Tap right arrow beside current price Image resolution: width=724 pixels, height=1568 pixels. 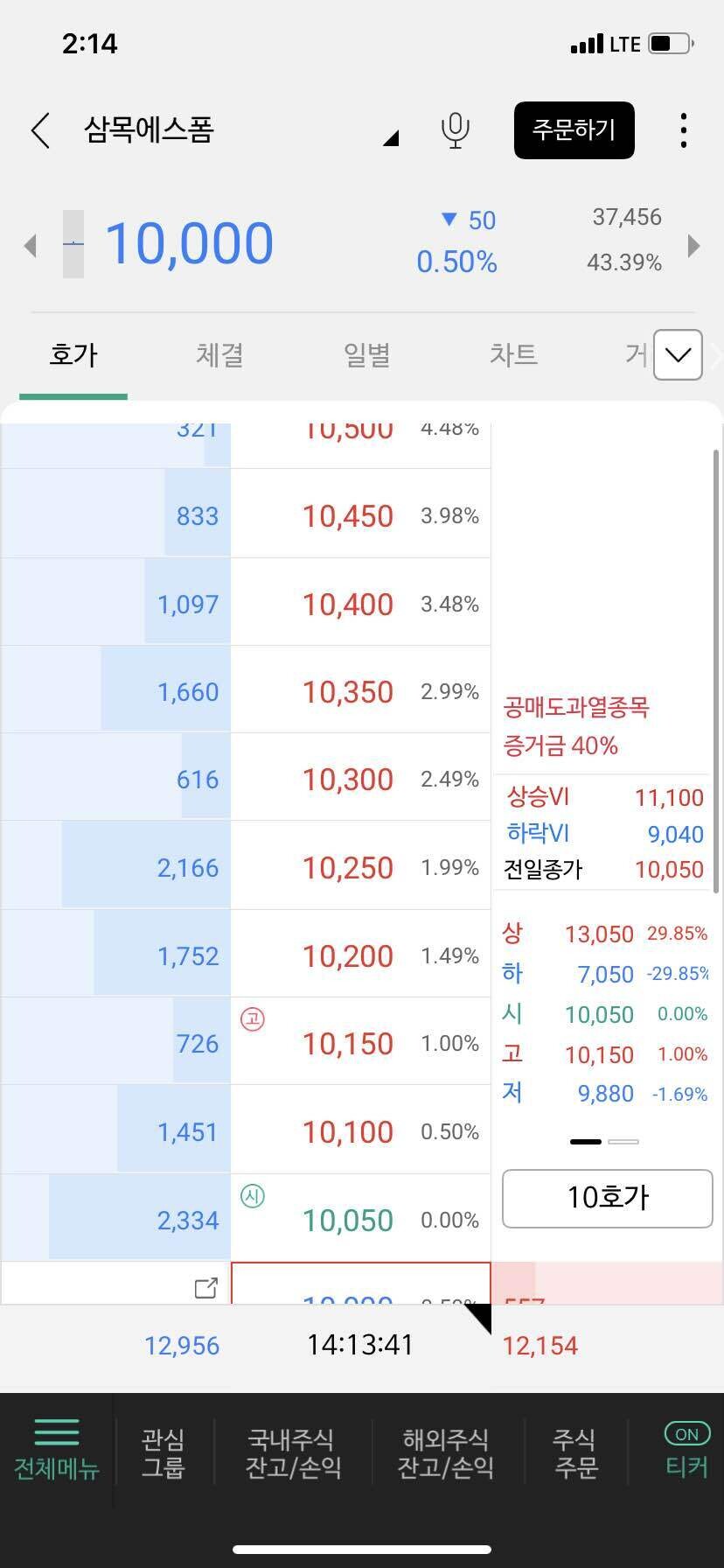(x=693, y=246)
